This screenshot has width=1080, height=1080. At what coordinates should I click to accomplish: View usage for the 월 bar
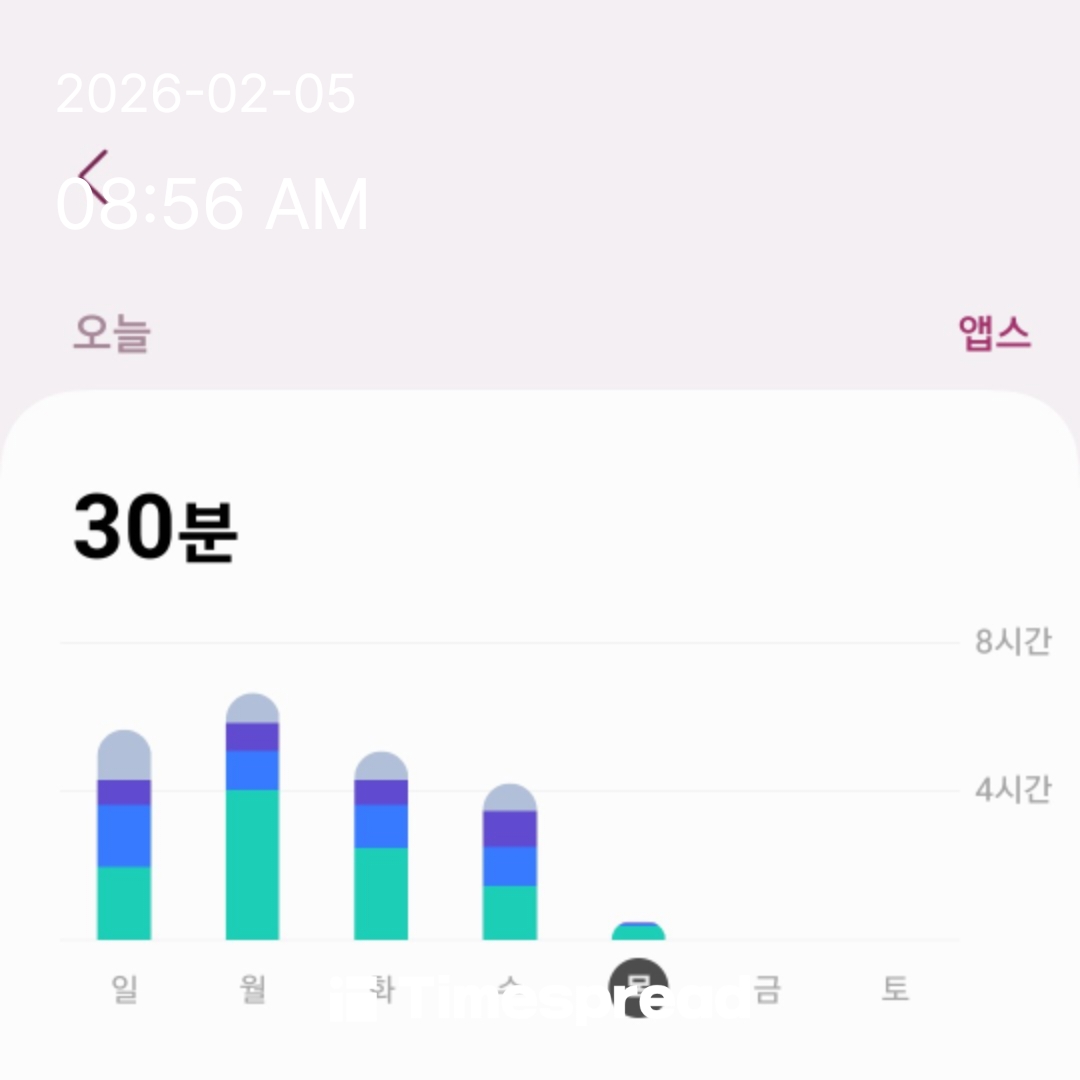[x=252, y=818]
